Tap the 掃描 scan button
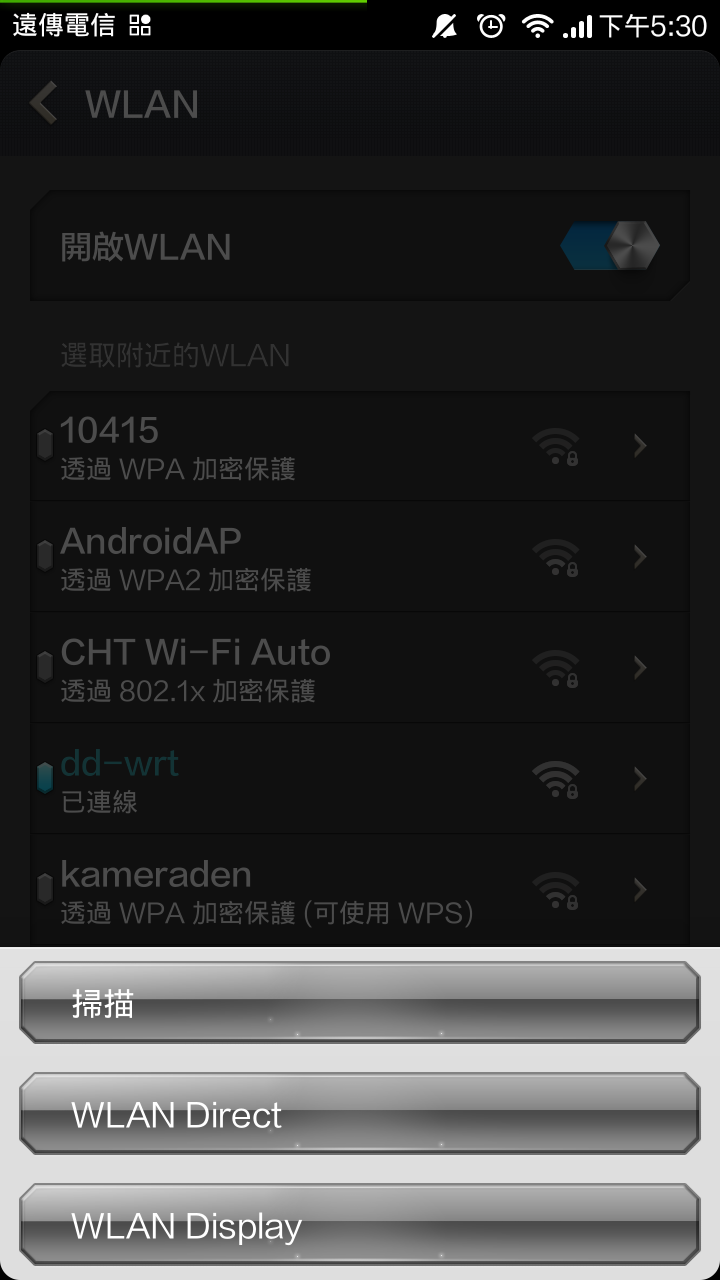 [x=360, y=1002]
